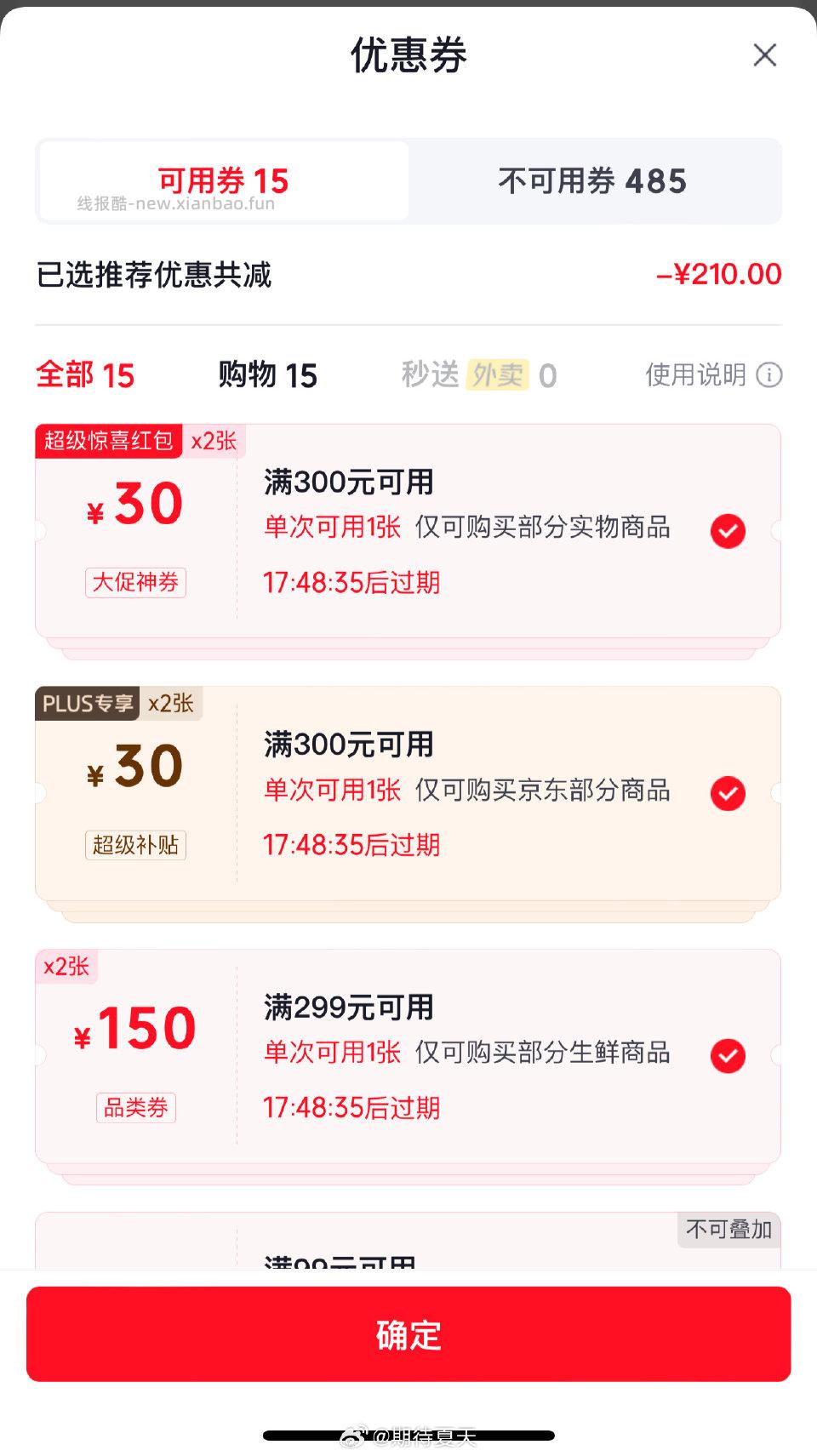This screenshot has height=1456, width=817.
Task: Select the 超级补贴 tag
Action: click(x=136, y=844)
